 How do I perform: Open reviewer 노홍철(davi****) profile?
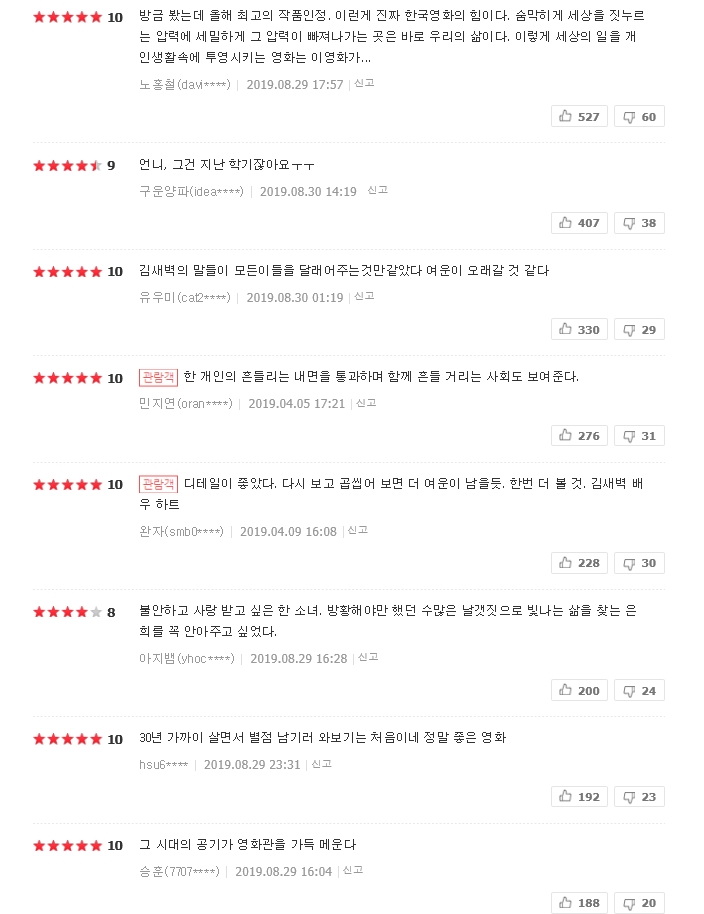point(185,85)
